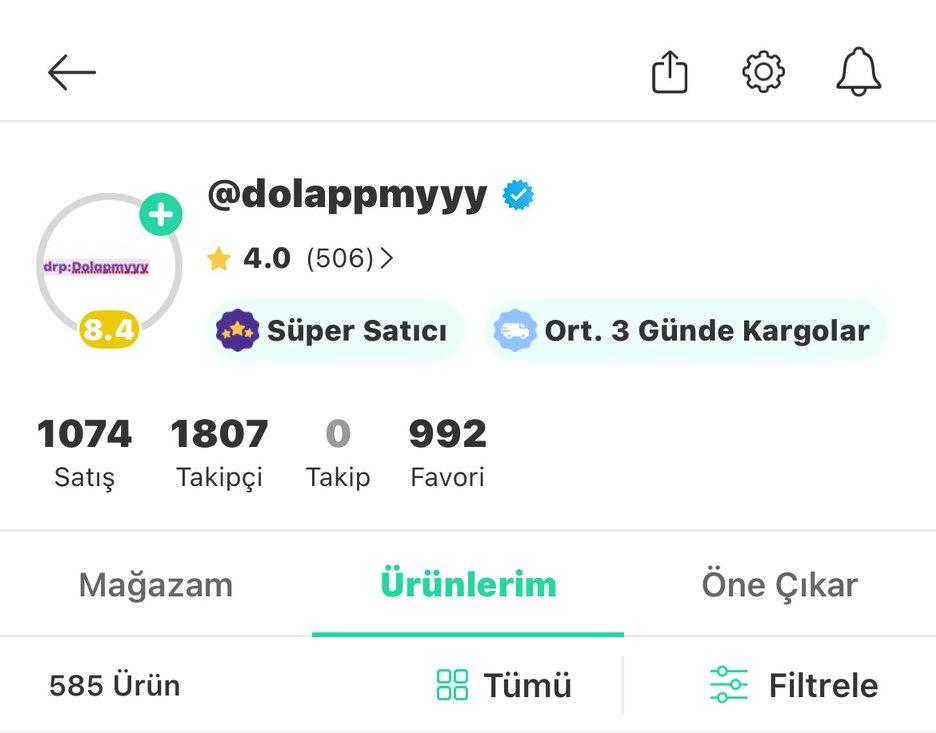Open the settings gear
The height and width of the screenshot is (733, 936).
(763, 72)
